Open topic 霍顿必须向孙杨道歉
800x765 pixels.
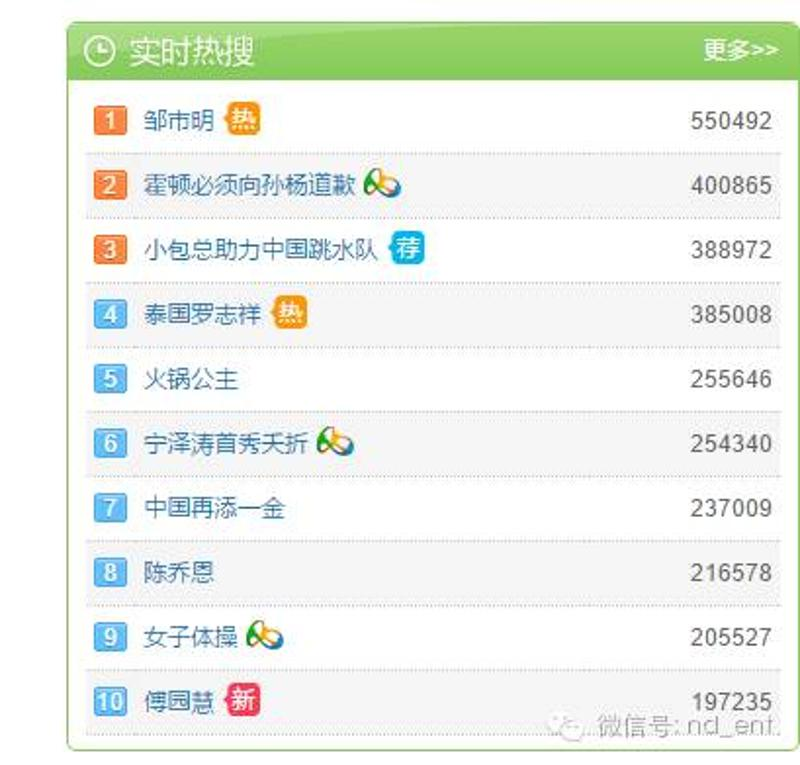coord(249,185)
